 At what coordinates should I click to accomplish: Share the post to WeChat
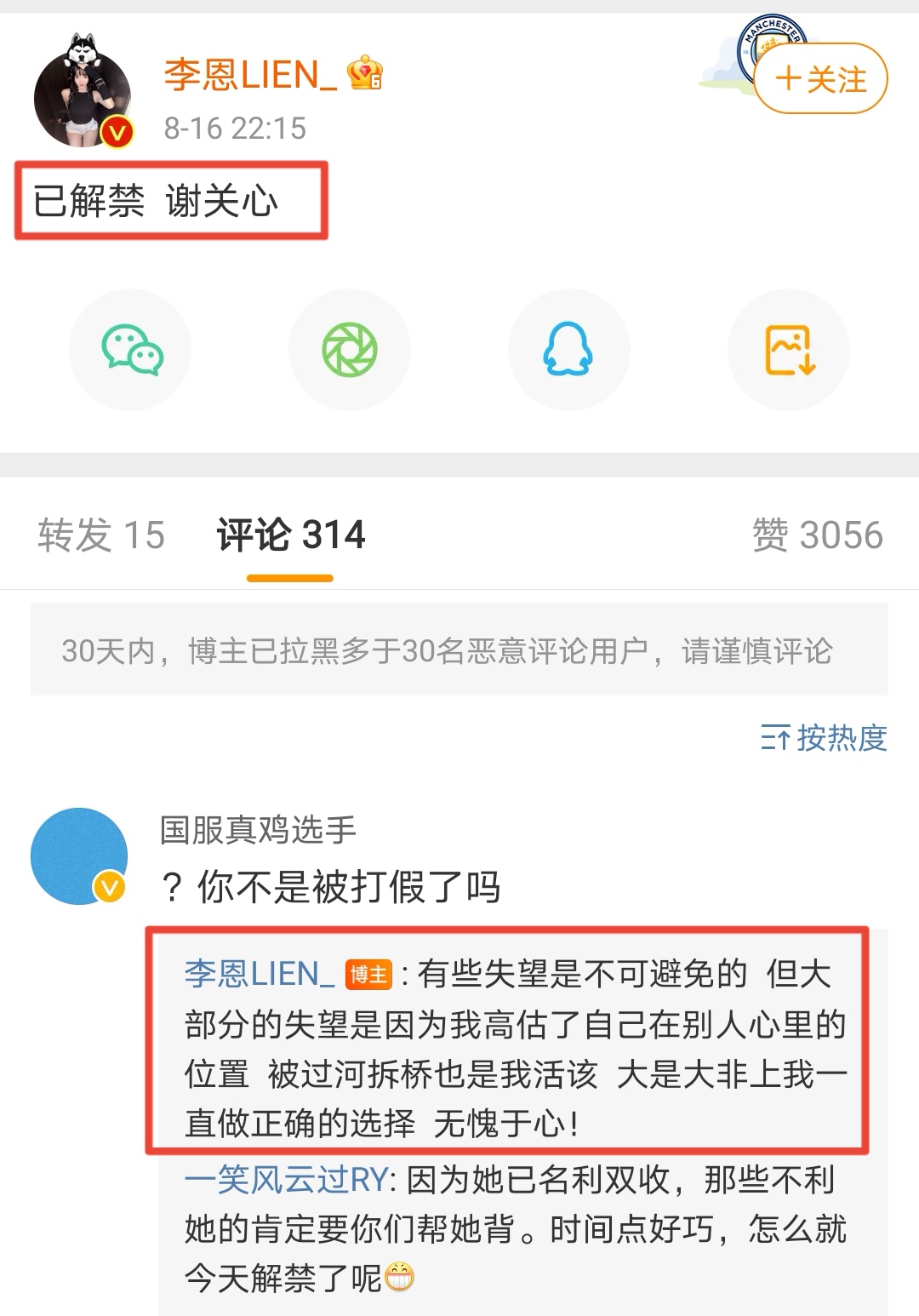pyautogui.click(x=130, y=350)
